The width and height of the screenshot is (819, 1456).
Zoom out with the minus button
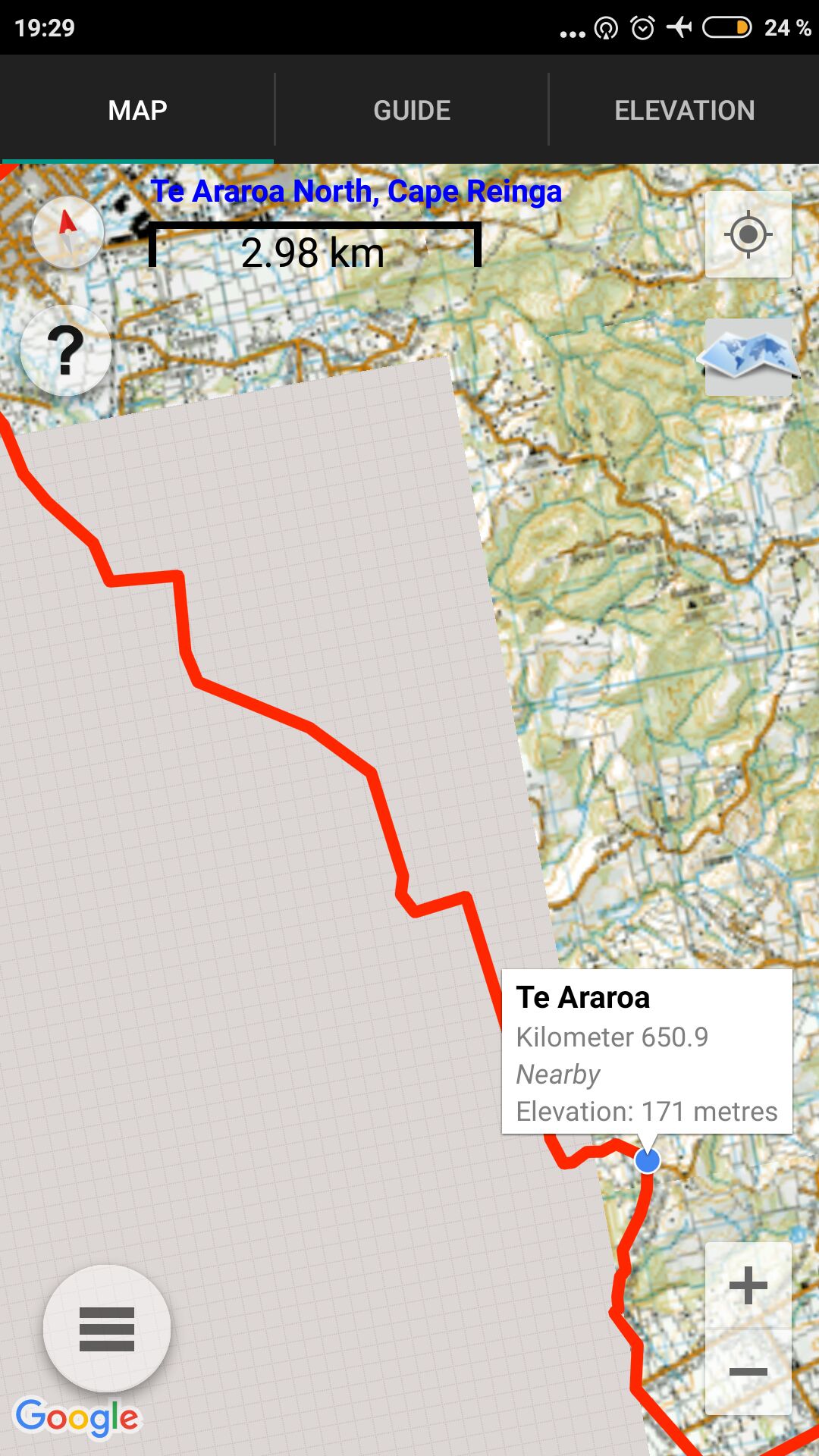pos(748,1371)
